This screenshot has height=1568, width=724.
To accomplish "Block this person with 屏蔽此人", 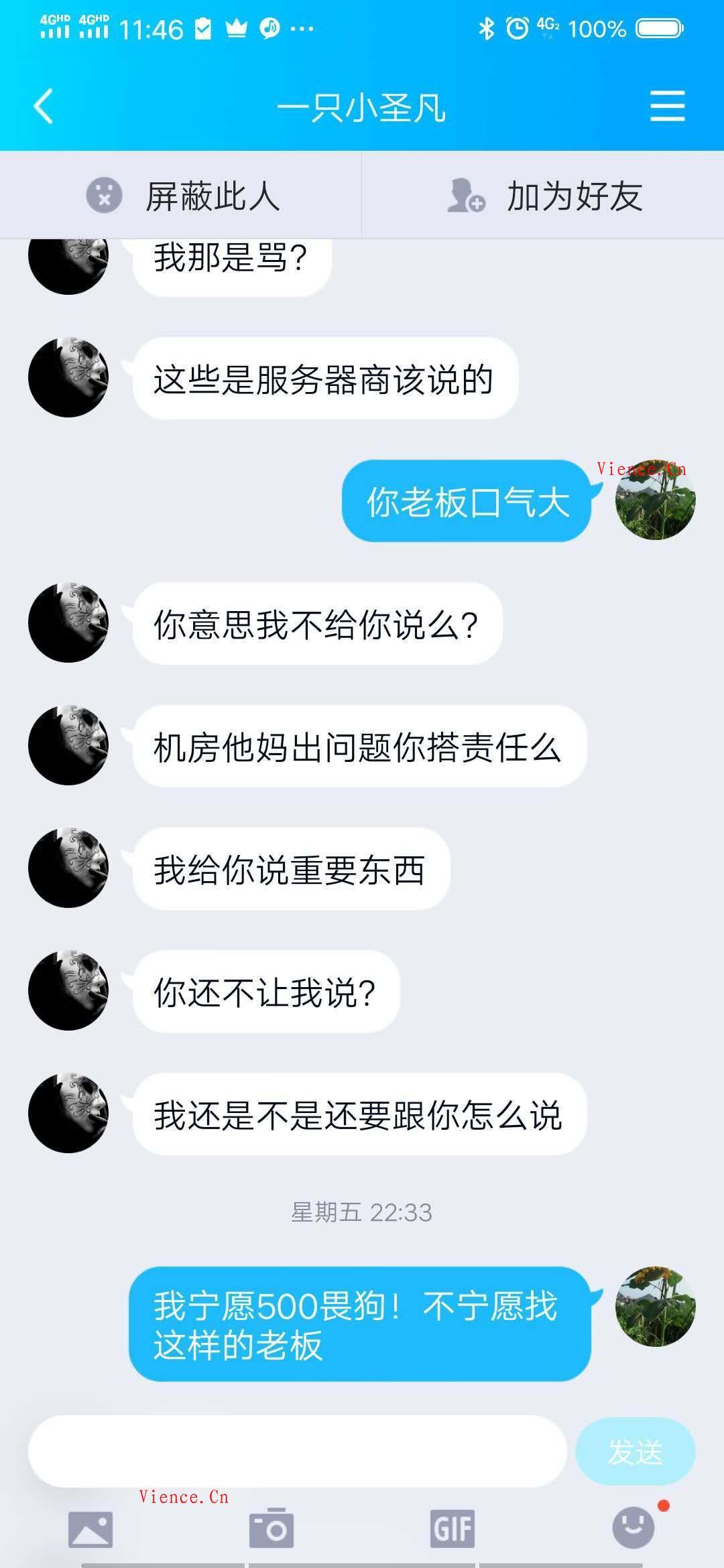I will [x=181, y=196].
